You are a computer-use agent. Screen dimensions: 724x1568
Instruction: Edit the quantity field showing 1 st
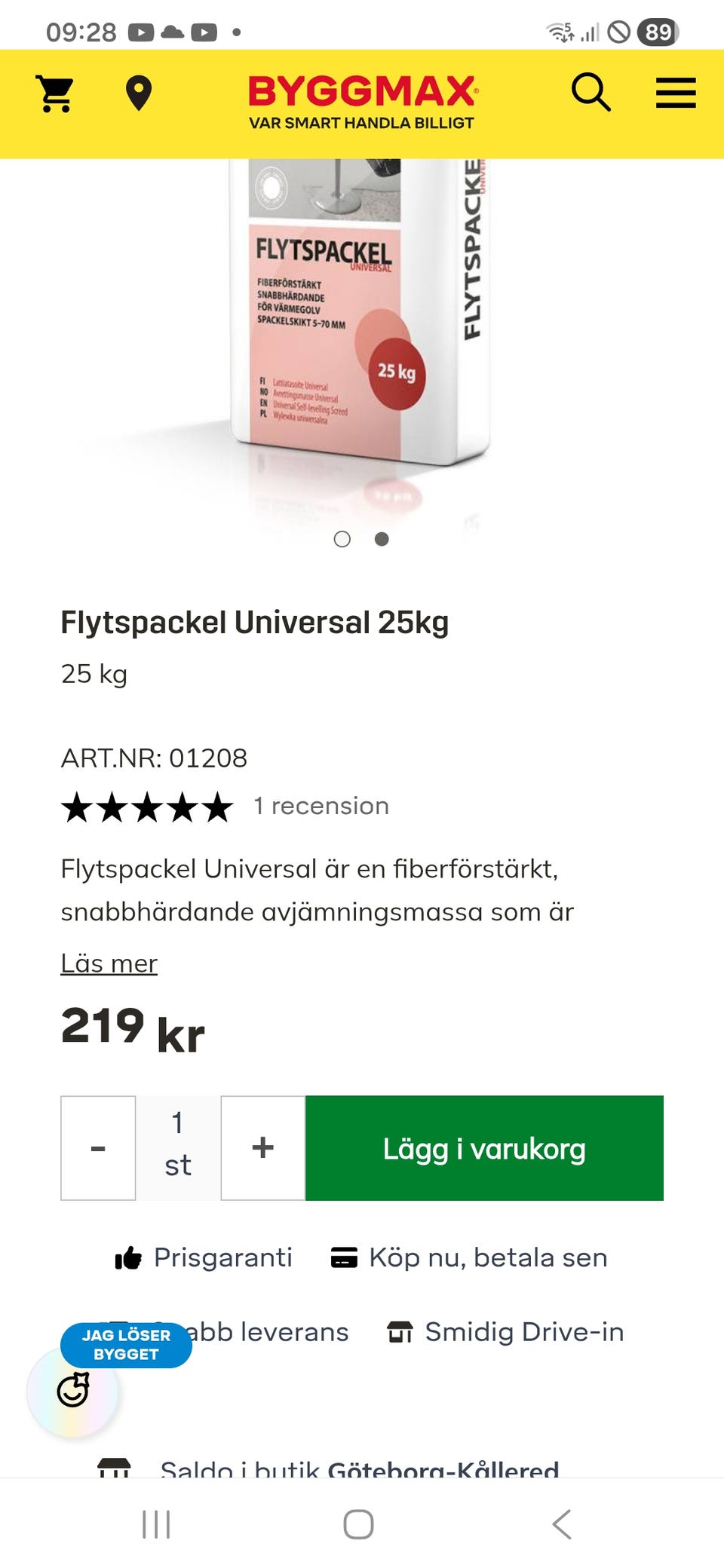(x=178, y=1144)
